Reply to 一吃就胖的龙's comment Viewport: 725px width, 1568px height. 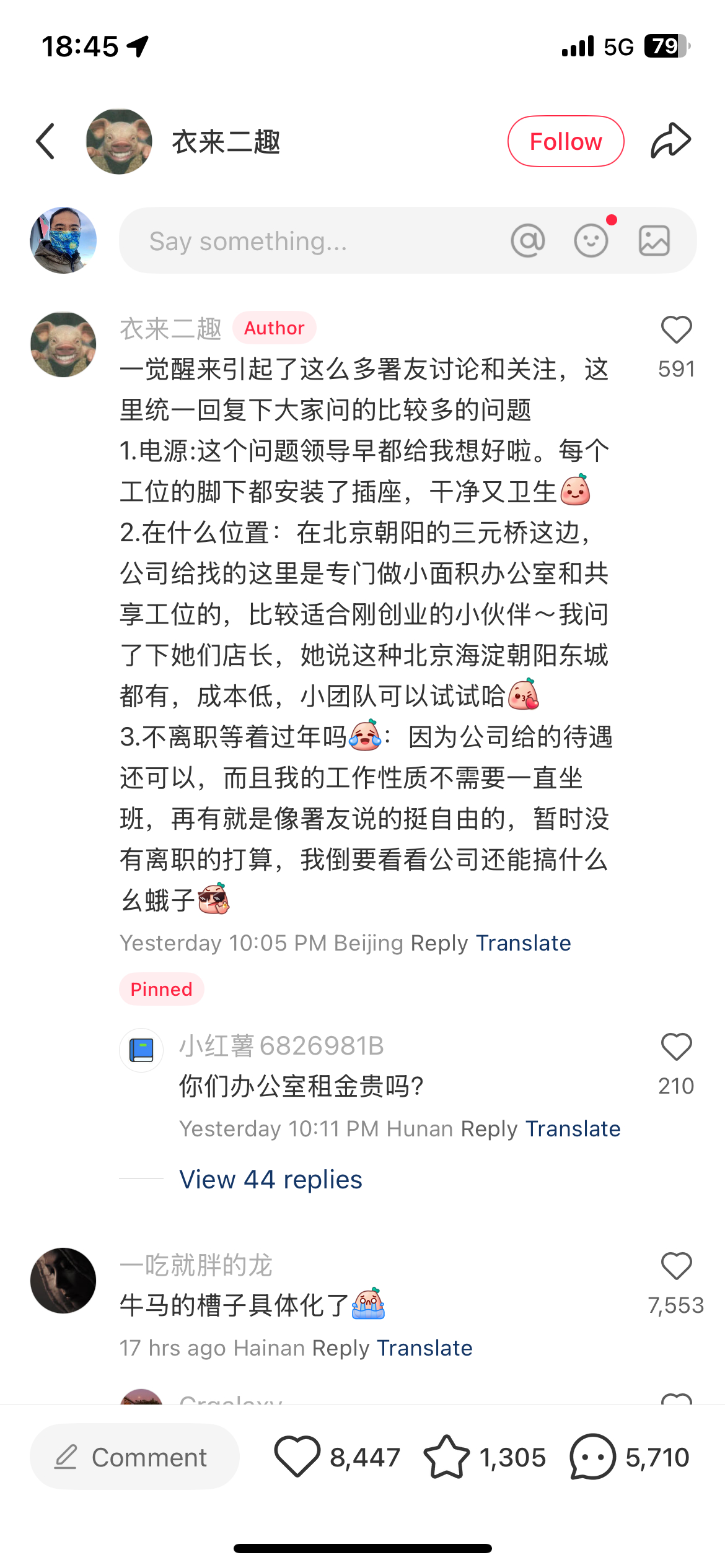click(340, 1348)
